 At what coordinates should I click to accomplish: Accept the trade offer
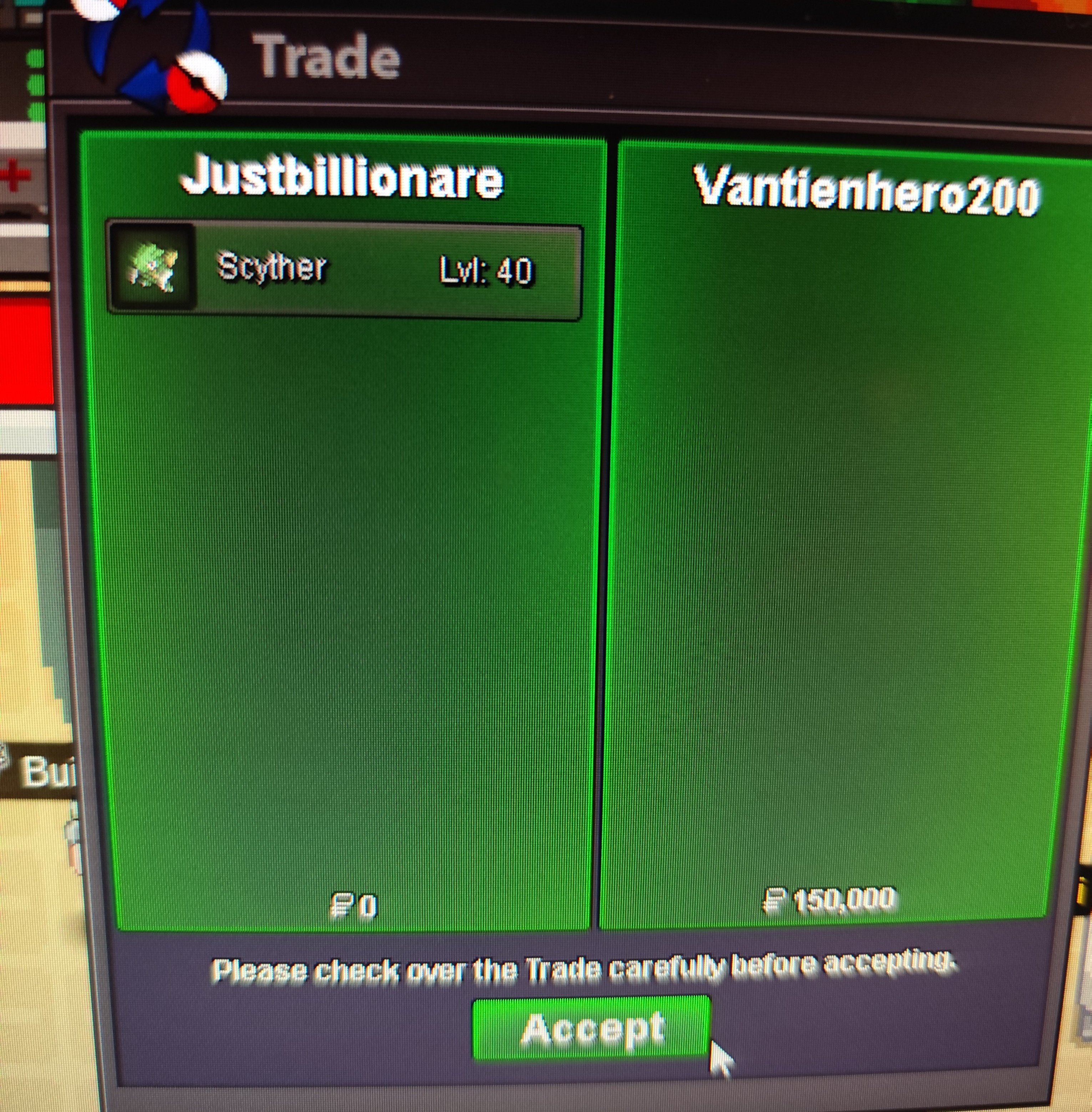tap(591, 1029)
